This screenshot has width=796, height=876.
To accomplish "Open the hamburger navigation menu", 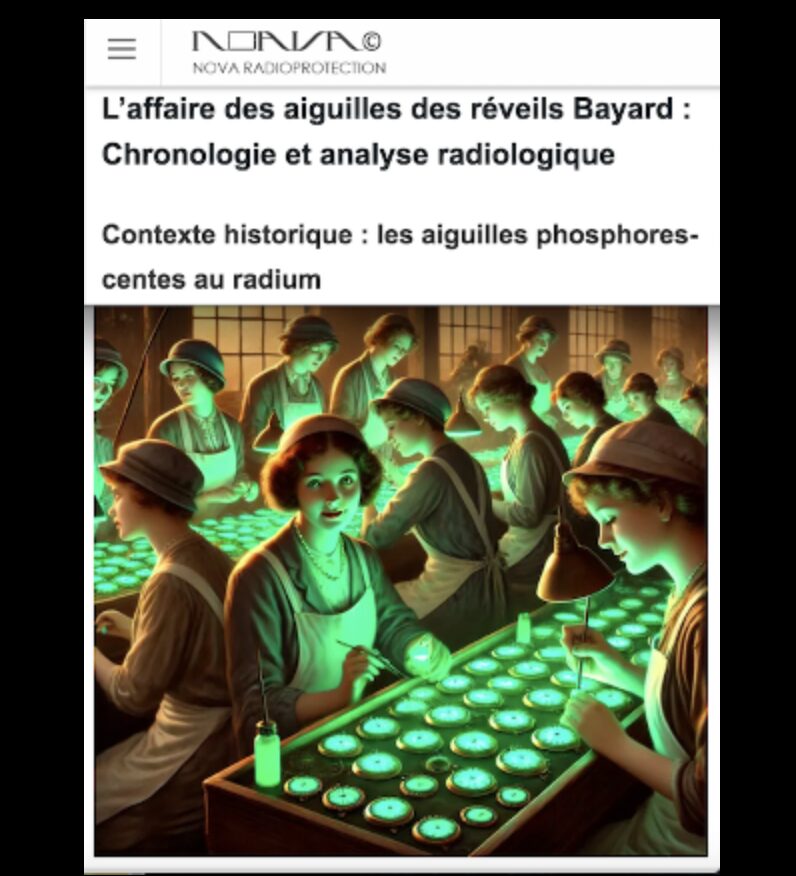I will click(122, 50).
